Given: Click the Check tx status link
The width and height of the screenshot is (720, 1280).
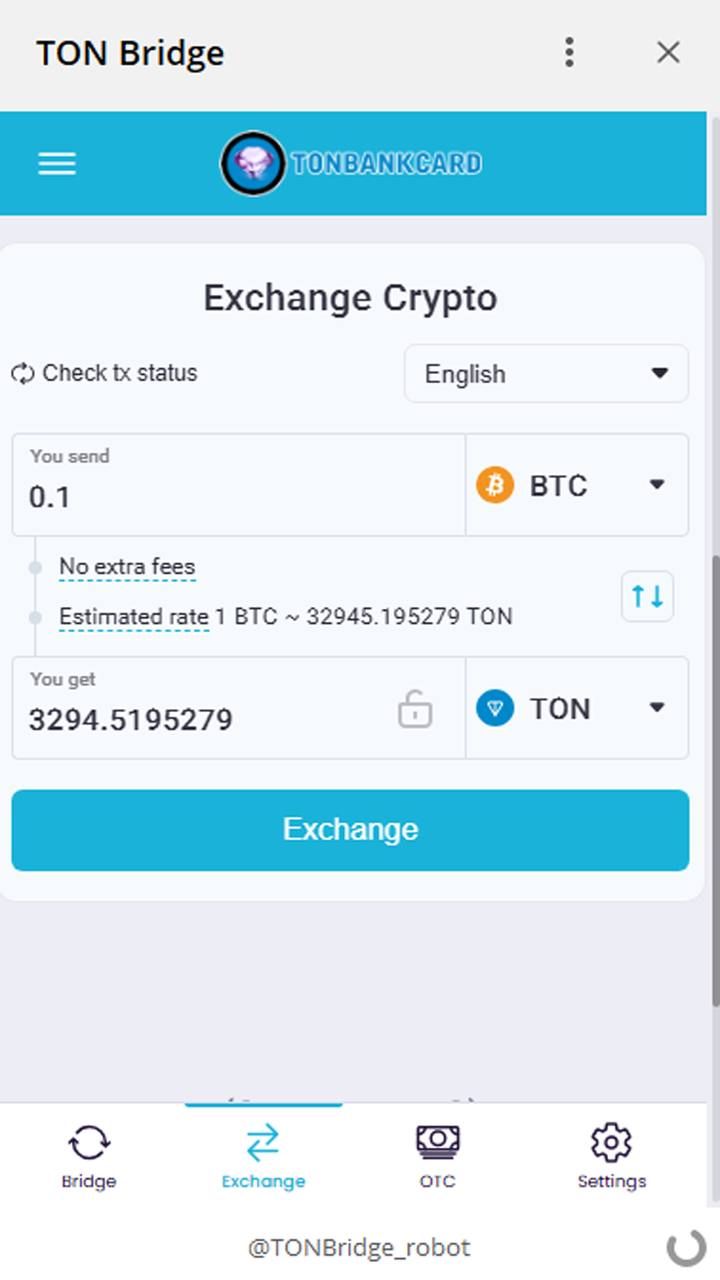Looking at the screenshot, I should coord(118,373).
